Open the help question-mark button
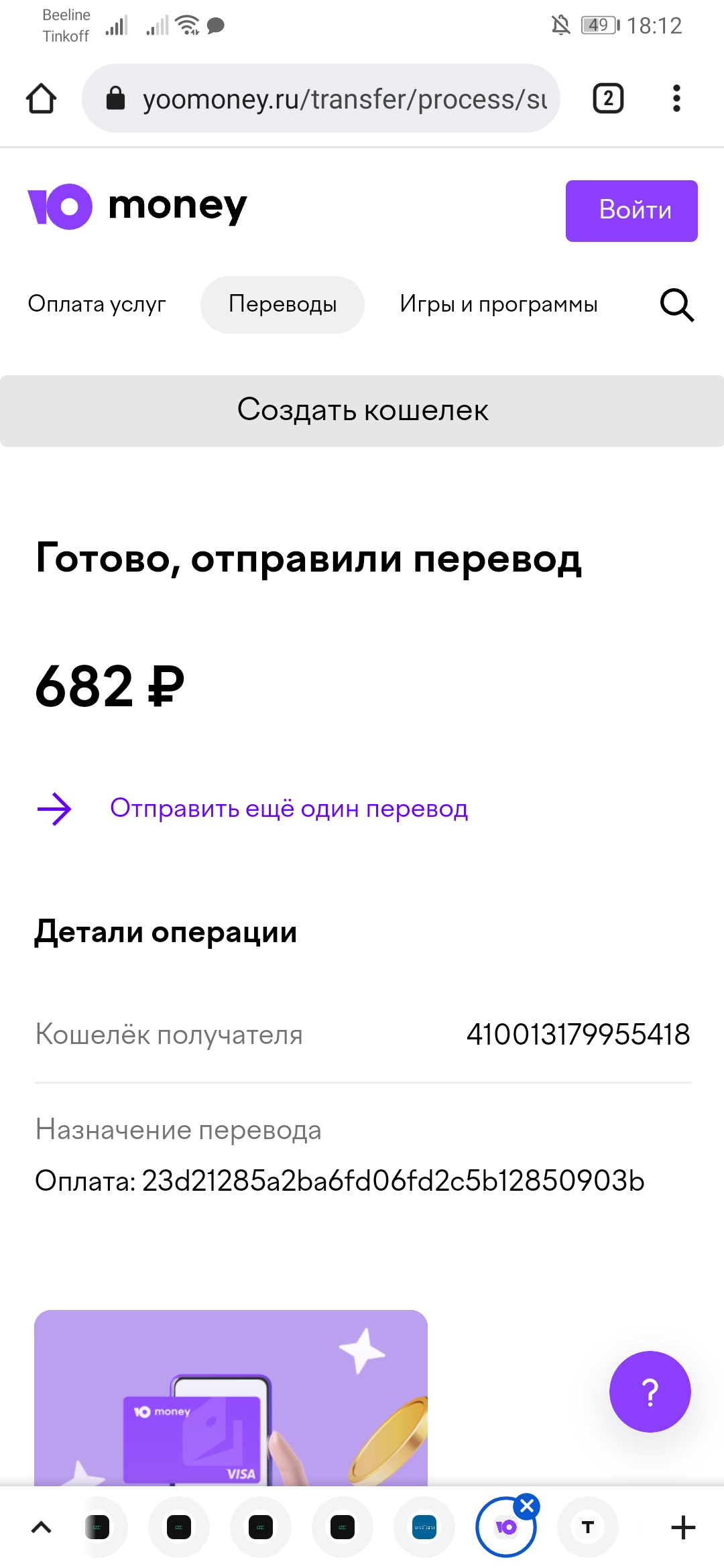The image size is (724, 1568). click(x=650, y=1392)
